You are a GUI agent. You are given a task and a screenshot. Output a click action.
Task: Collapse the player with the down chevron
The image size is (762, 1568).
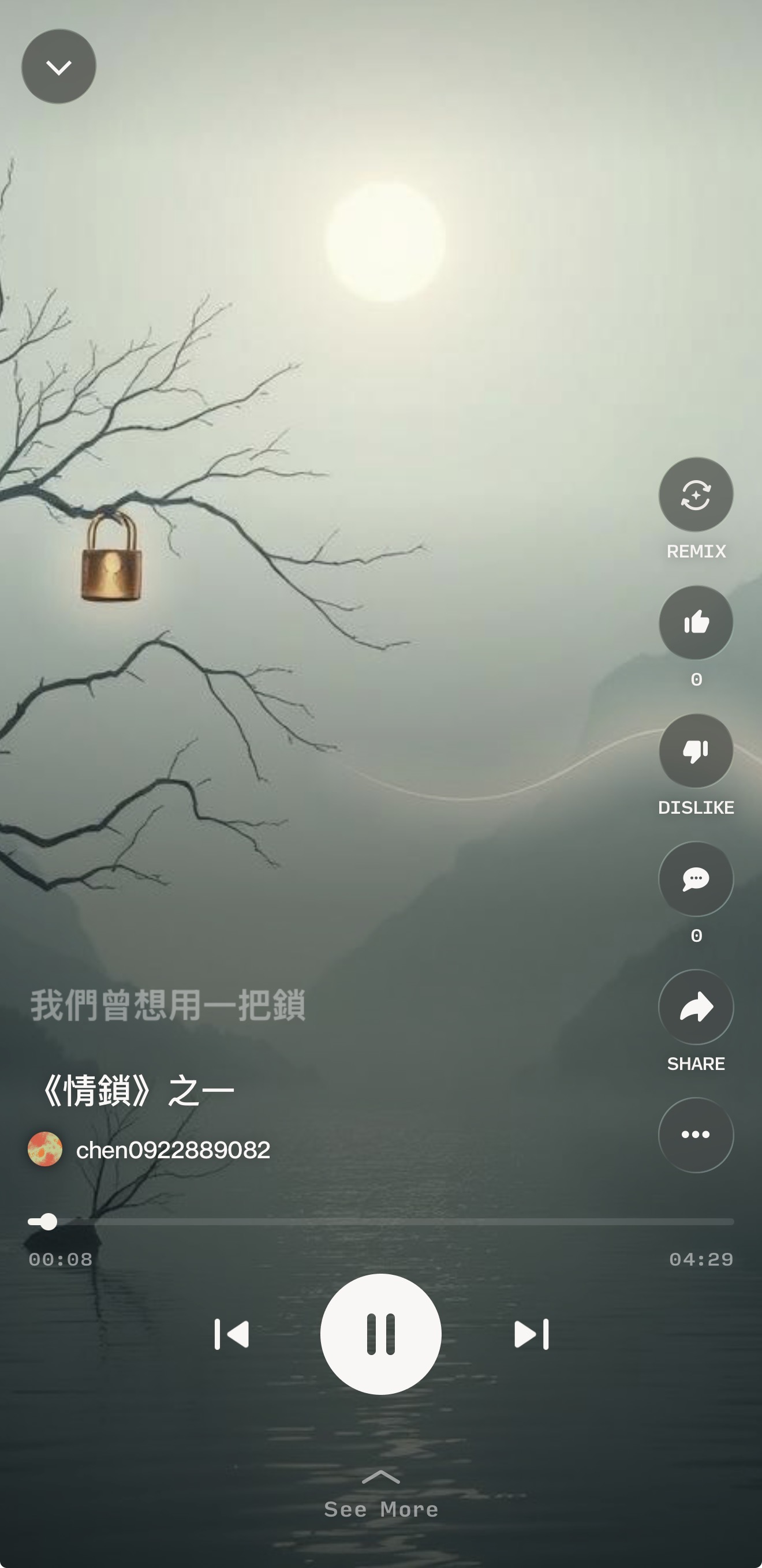(x=58, y=66)
